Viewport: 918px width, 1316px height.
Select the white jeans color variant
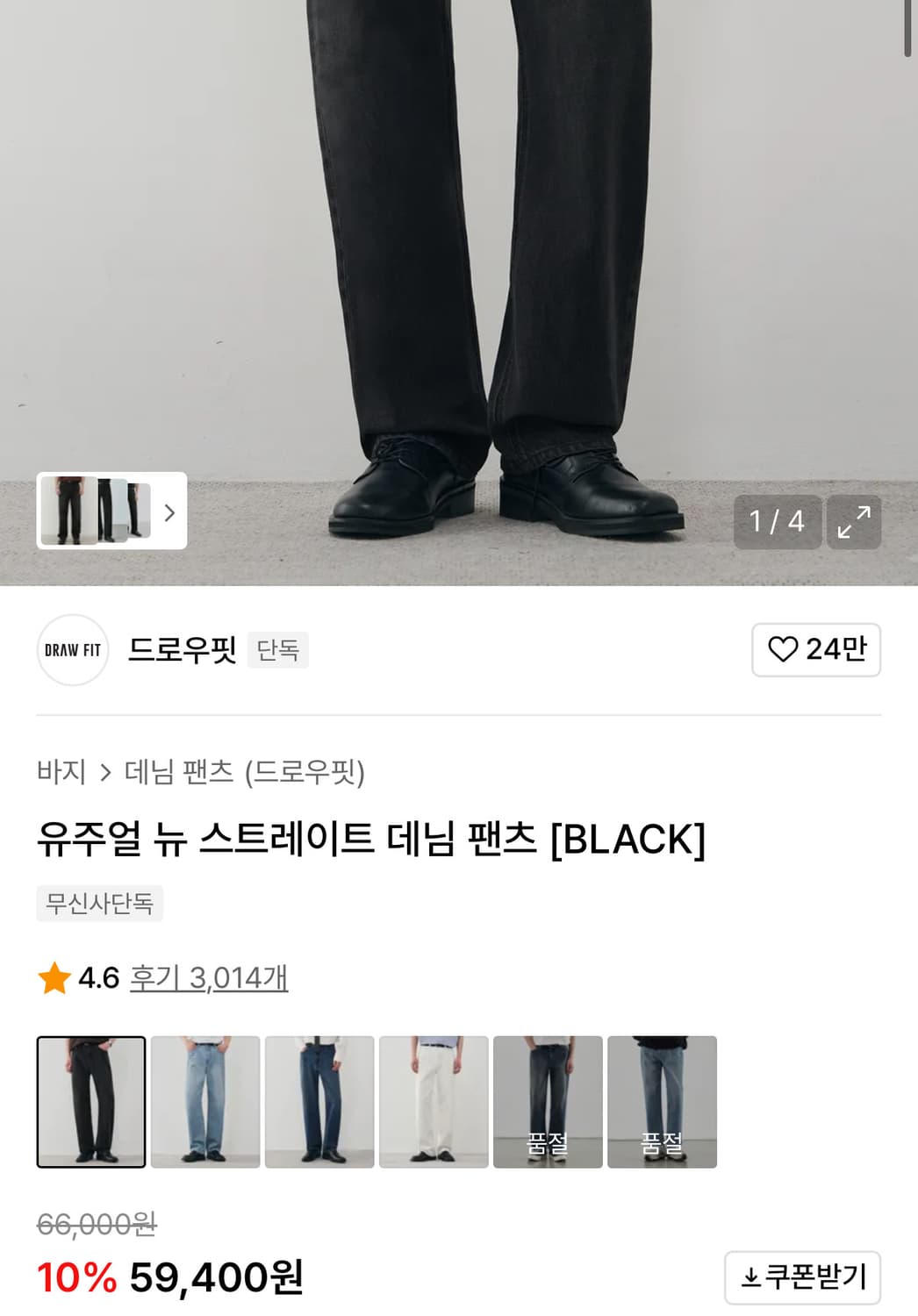click(x=434, y=1101)
